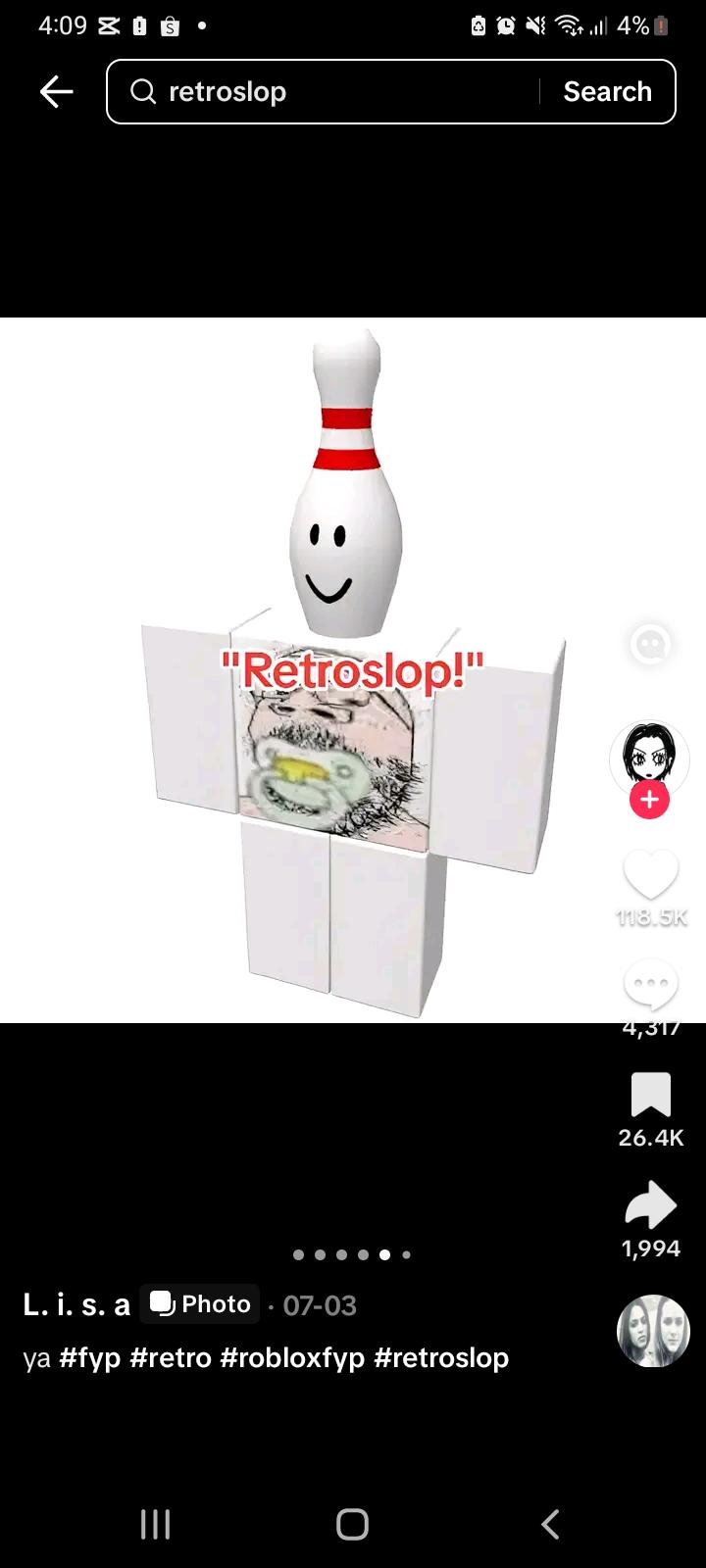Open the #fyp hashtag

click(x=89, y=1358)
